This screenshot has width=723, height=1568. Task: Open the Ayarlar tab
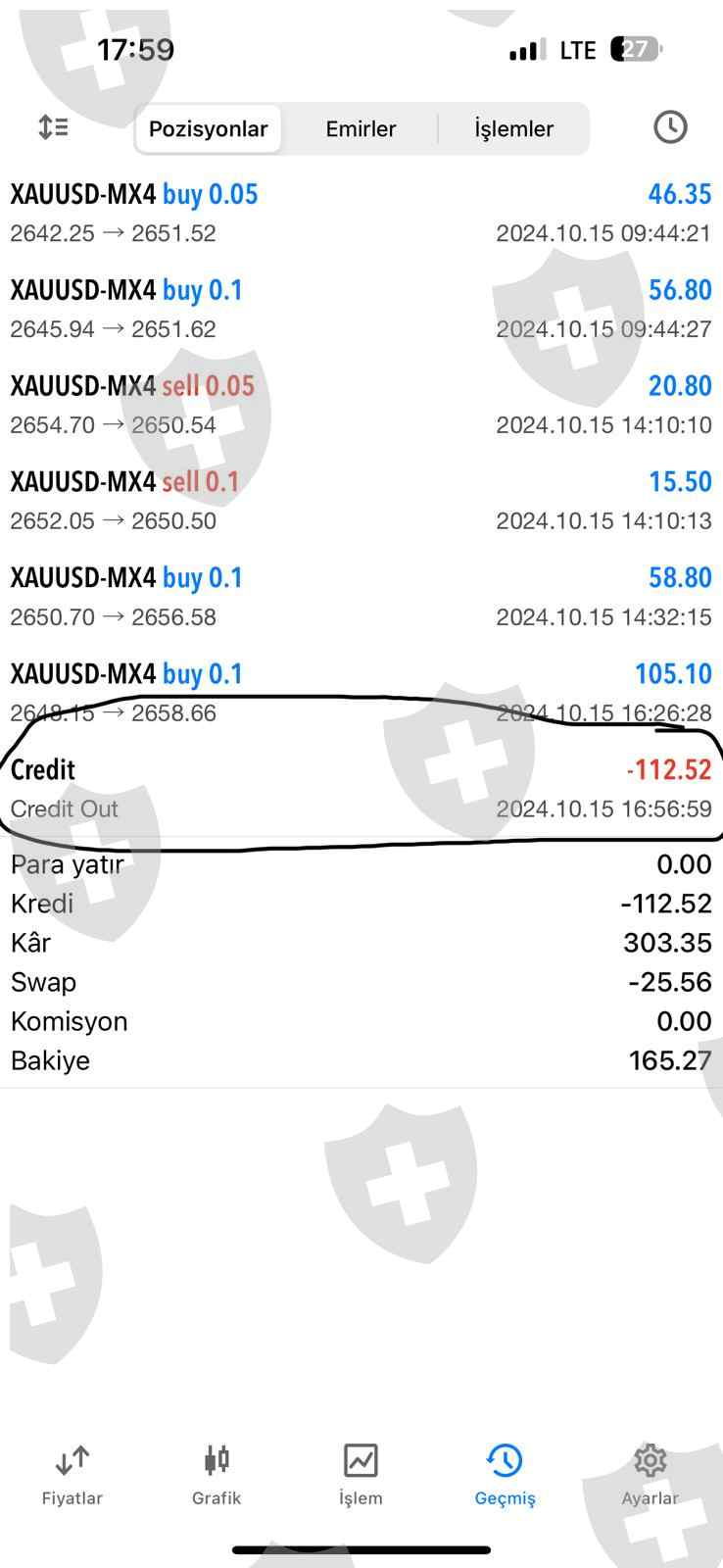point(650,1475)
